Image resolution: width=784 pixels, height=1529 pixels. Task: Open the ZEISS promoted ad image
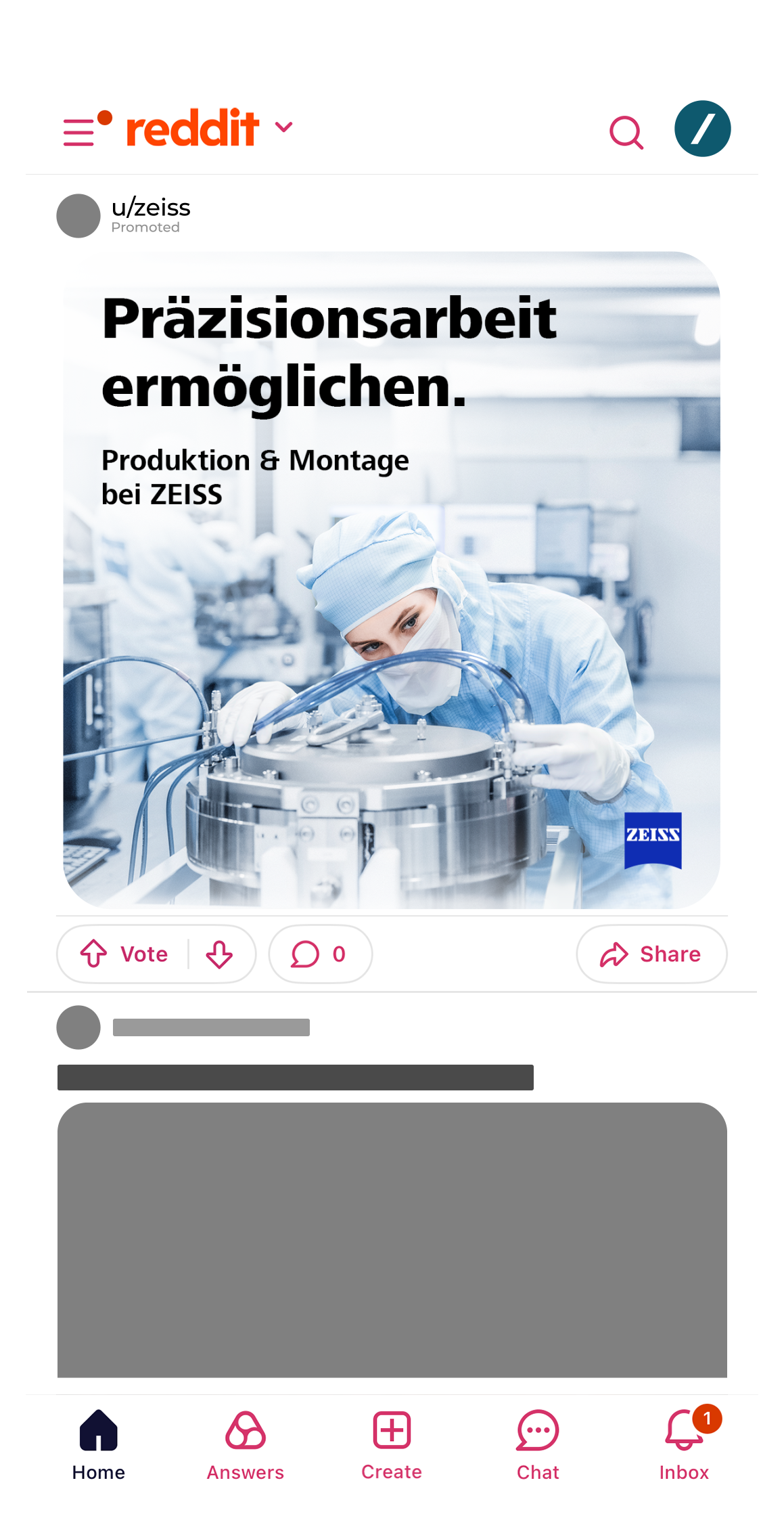click(392, 579)
